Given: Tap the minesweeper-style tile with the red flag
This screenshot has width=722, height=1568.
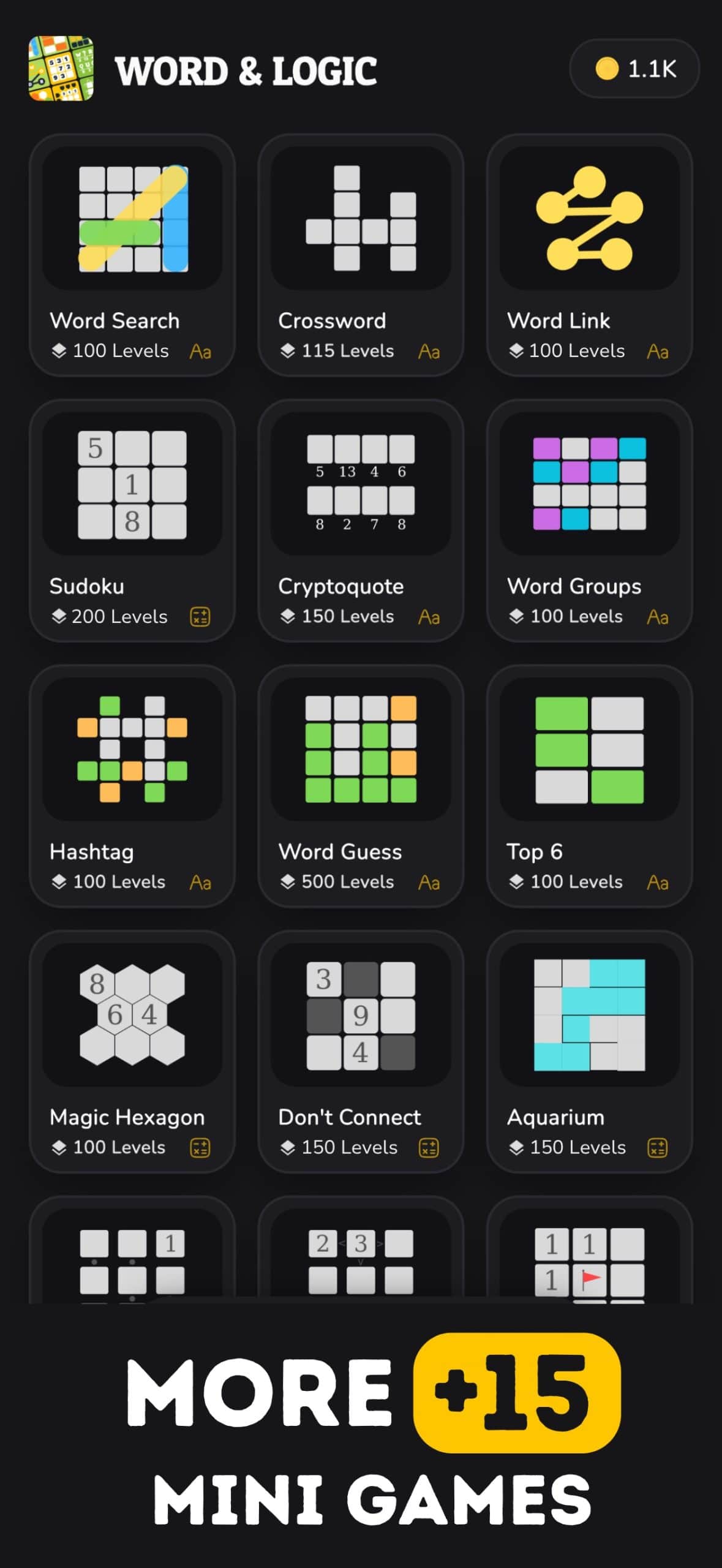Looking at the screenshot, I should 589,1262.
